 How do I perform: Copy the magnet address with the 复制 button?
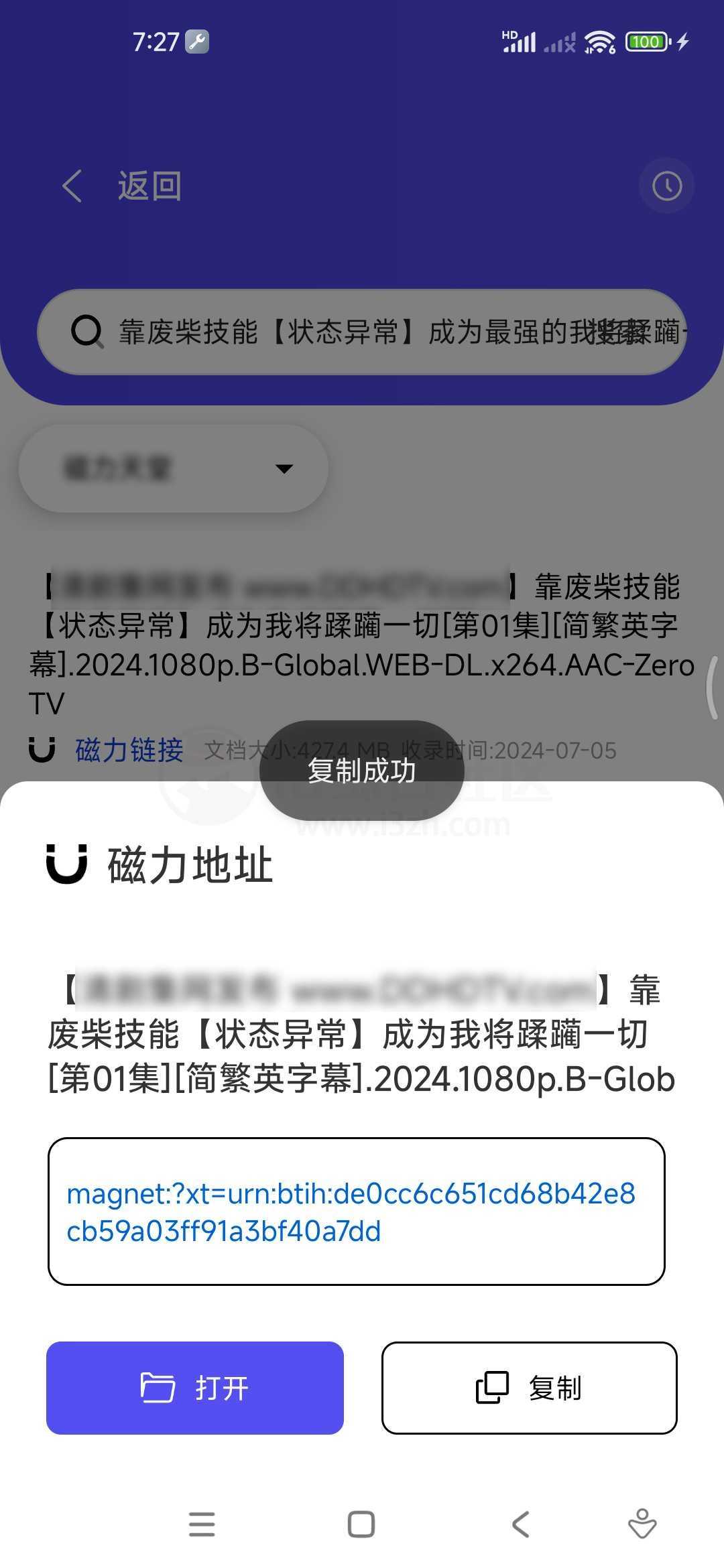point(529,1388)
